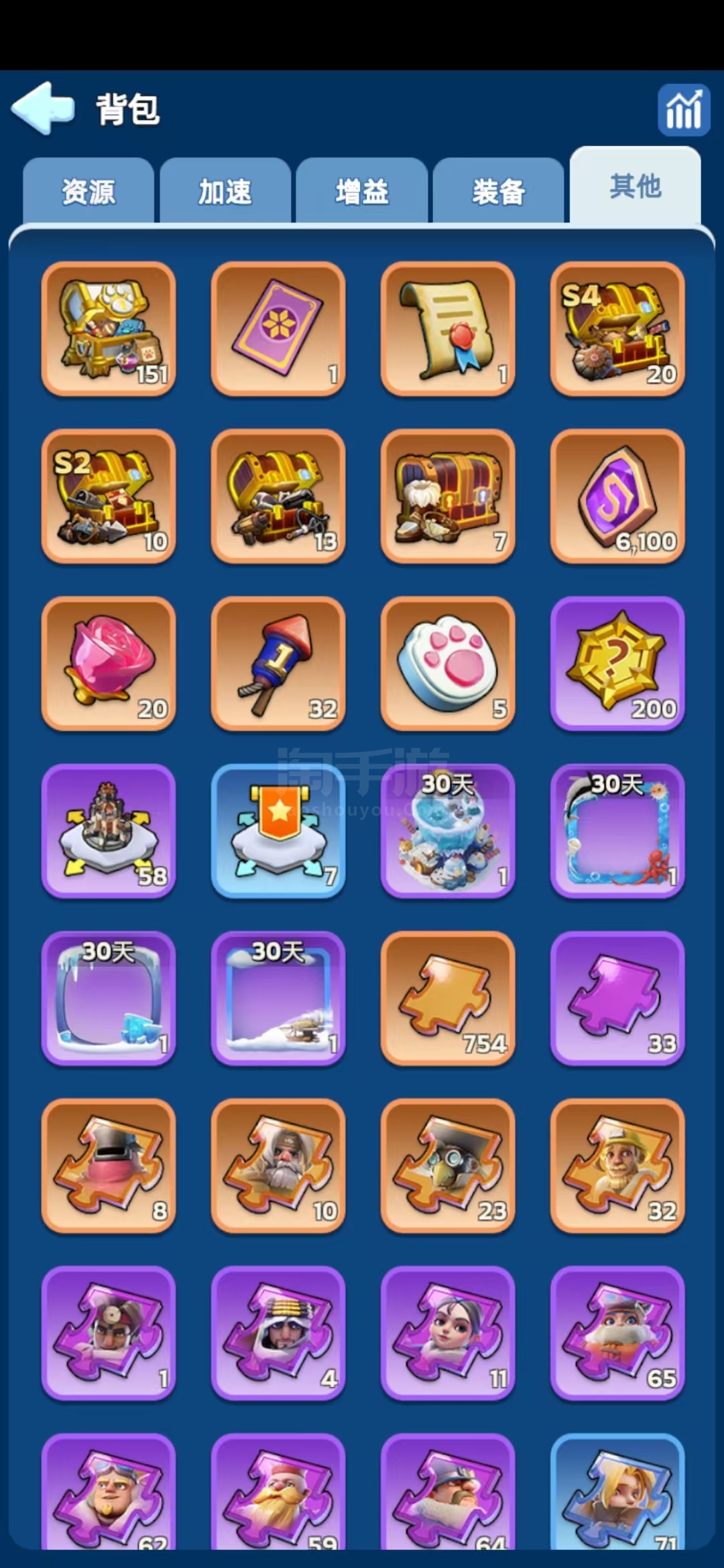Open the S2 treasure chest item
This screenshot has height=1568, width=724.
109,496
